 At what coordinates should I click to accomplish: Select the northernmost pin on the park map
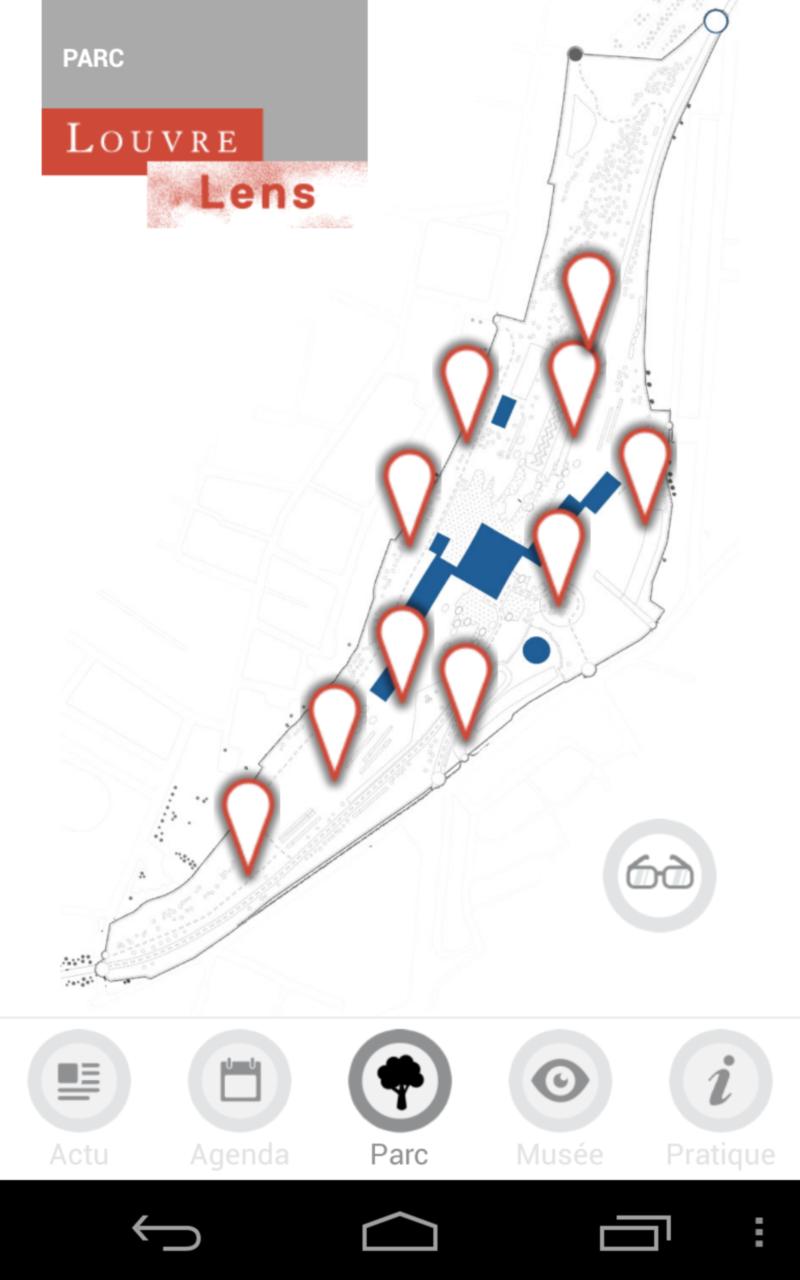588,290
